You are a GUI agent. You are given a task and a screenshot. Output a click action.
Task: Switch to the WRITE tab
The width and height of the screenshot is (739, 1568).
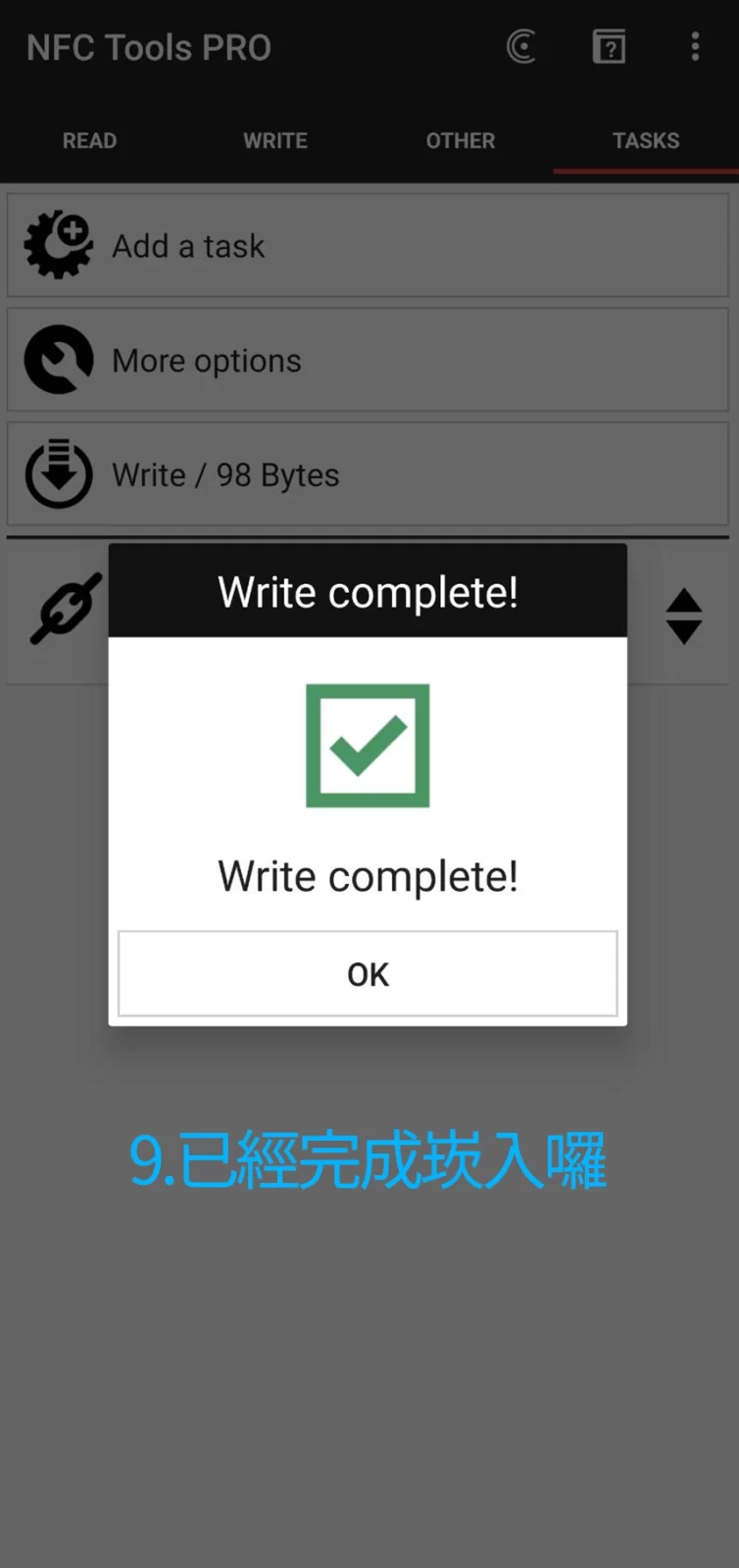coord(275,141)
